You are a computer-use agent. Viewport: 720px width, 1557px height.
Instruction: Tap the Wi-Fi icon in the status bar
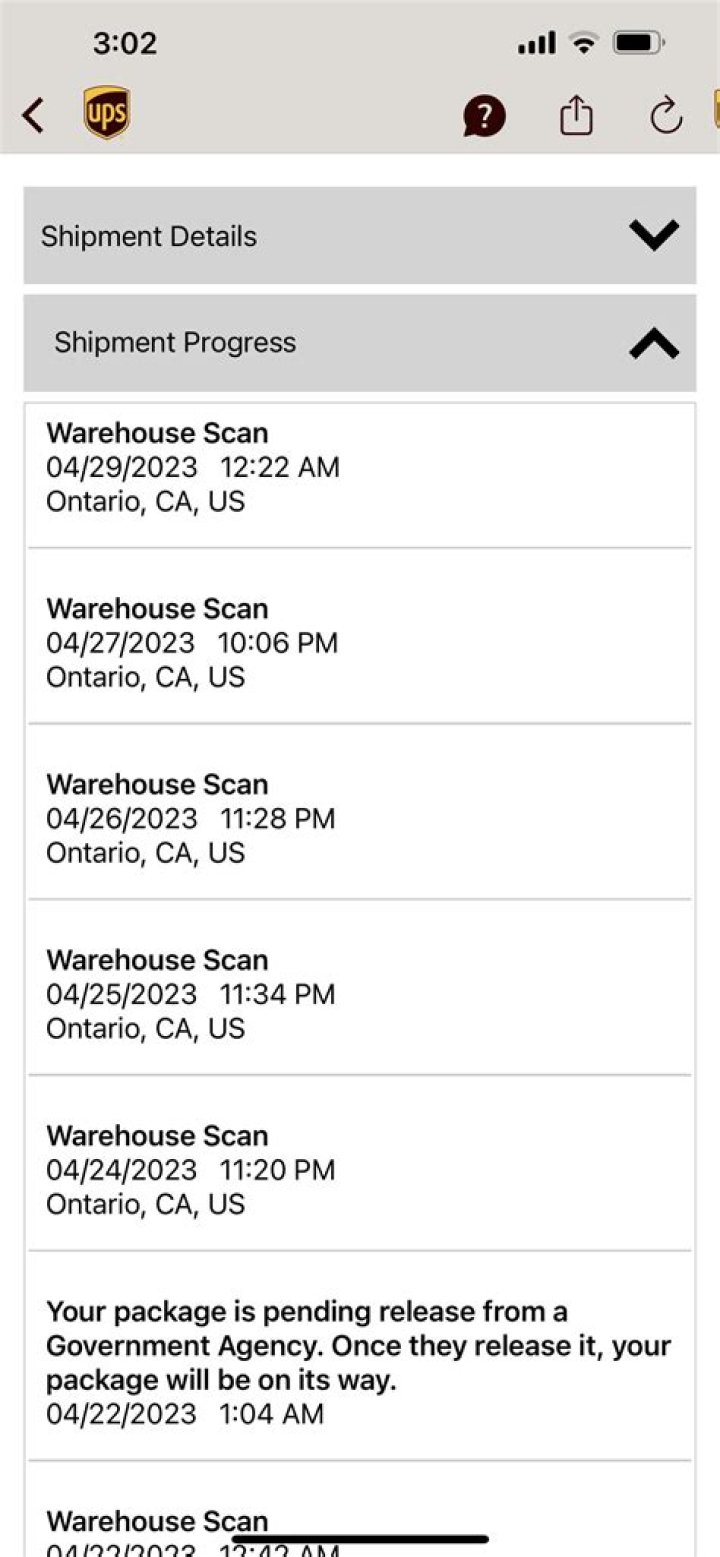click(582, 42)
